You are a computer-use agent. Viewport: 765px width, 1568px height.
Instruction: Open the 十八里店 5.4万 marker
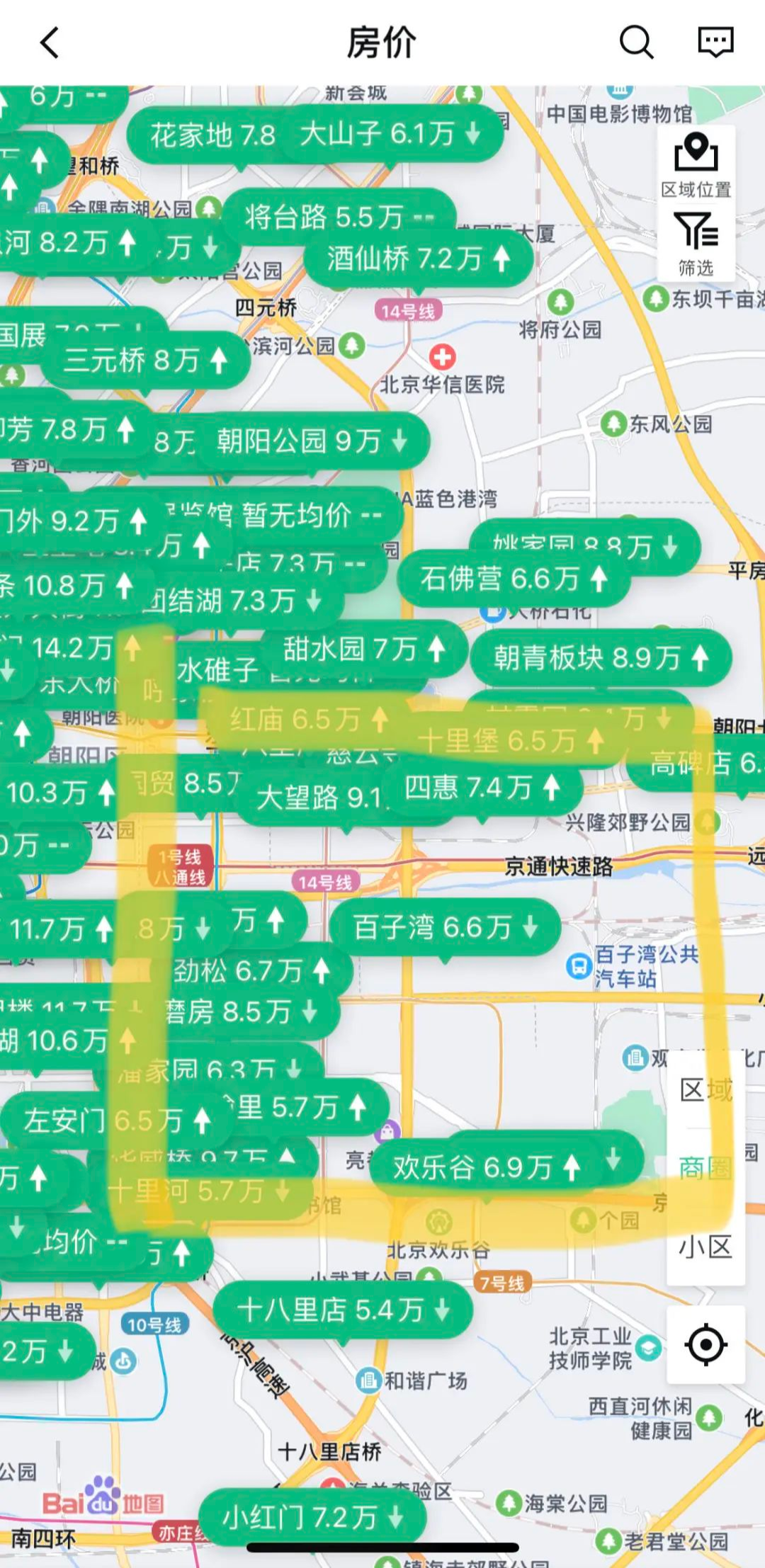pyautogui.click(x=343, y=1310)
